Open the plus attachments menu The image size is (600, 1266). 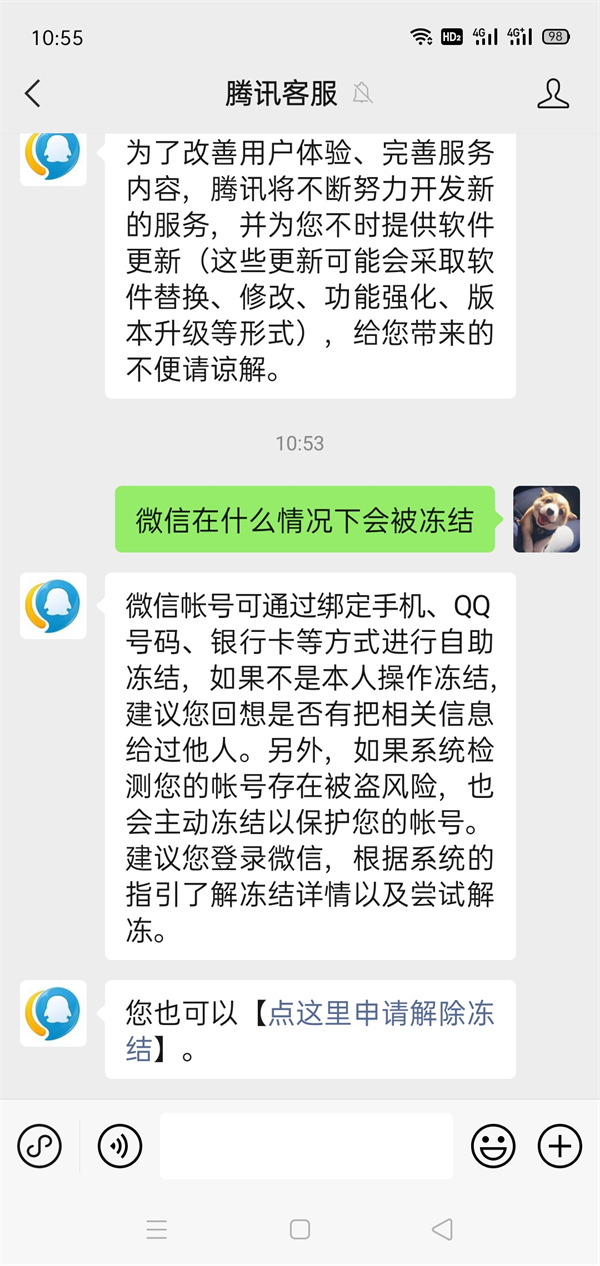(560, 1146)
